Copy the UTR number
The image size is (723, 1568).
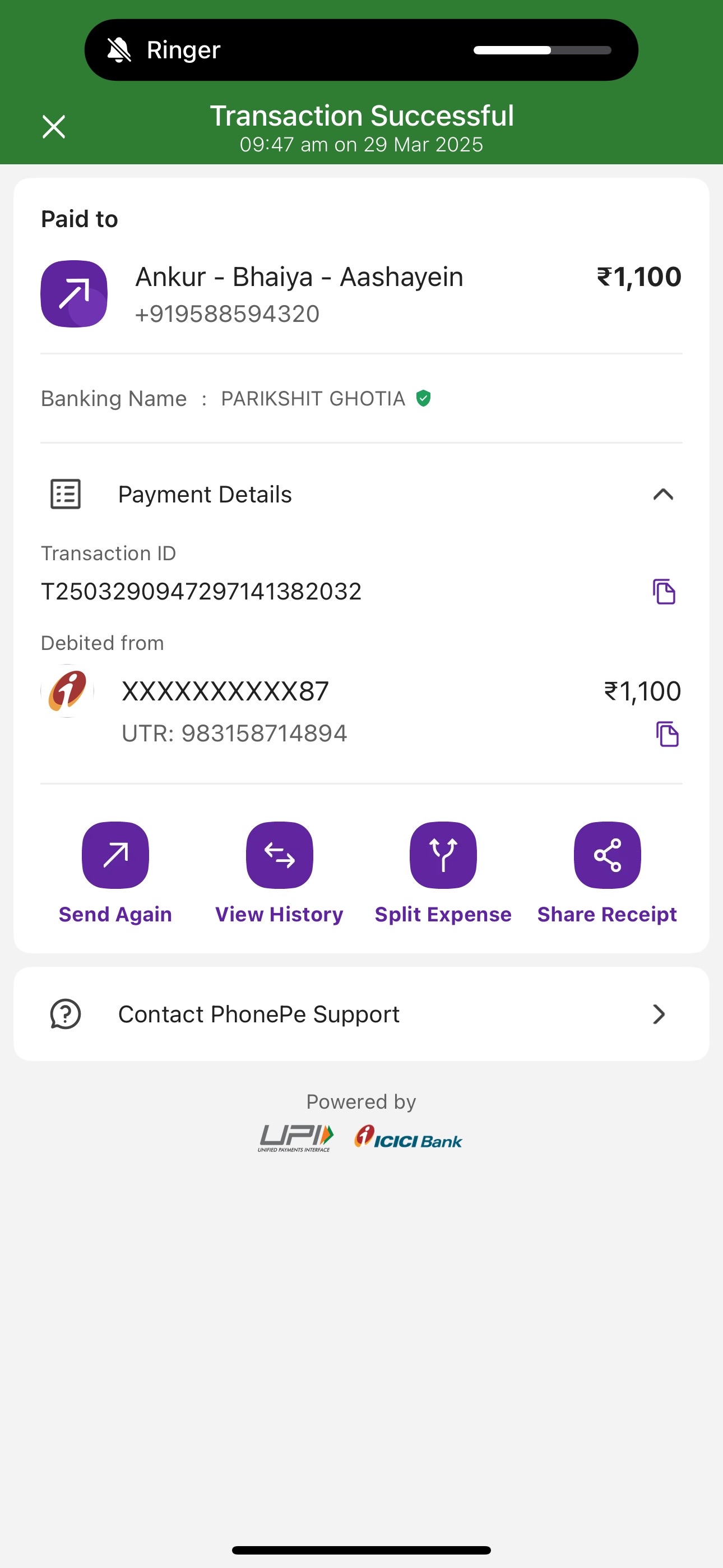(x=667, y=734)
